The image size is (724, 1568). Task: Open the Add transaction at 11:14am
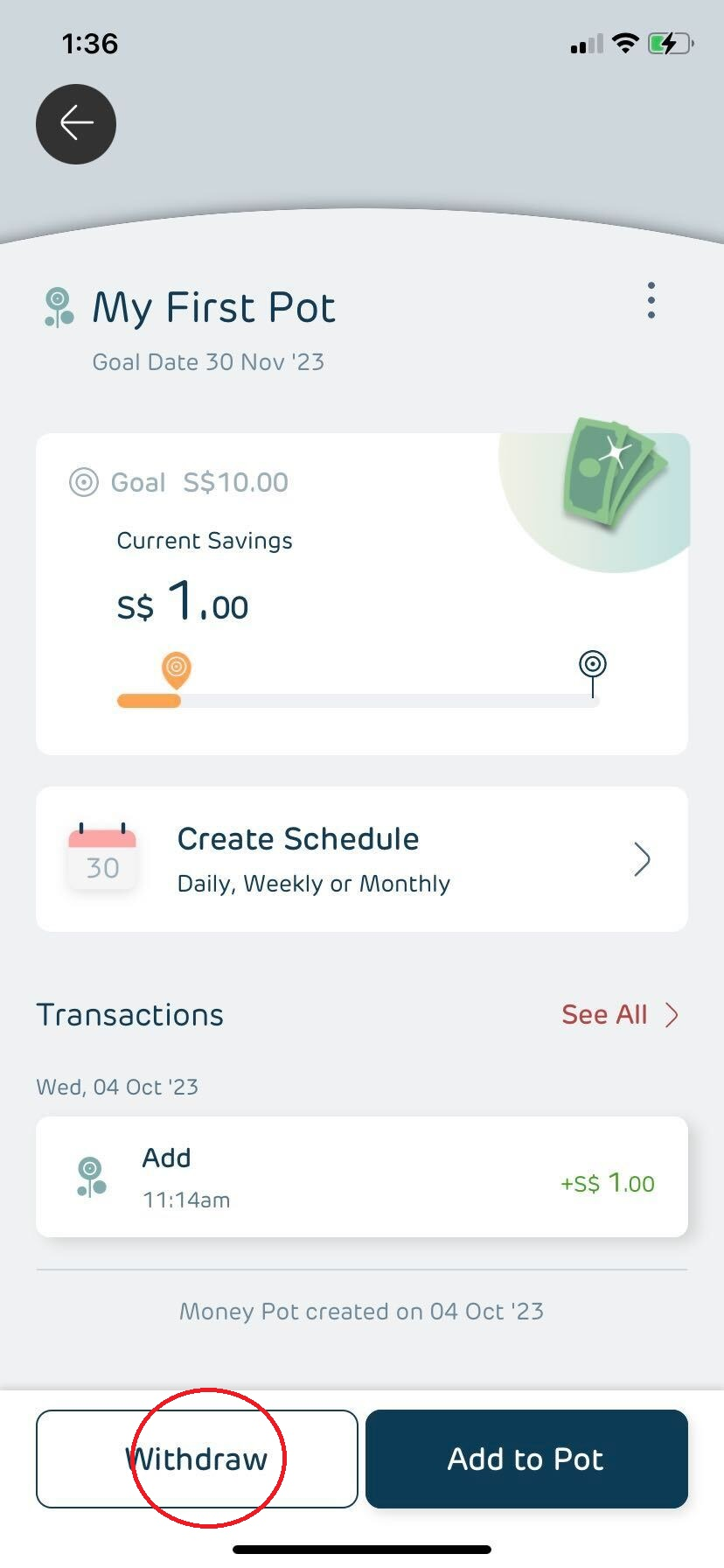point(361,1176)
